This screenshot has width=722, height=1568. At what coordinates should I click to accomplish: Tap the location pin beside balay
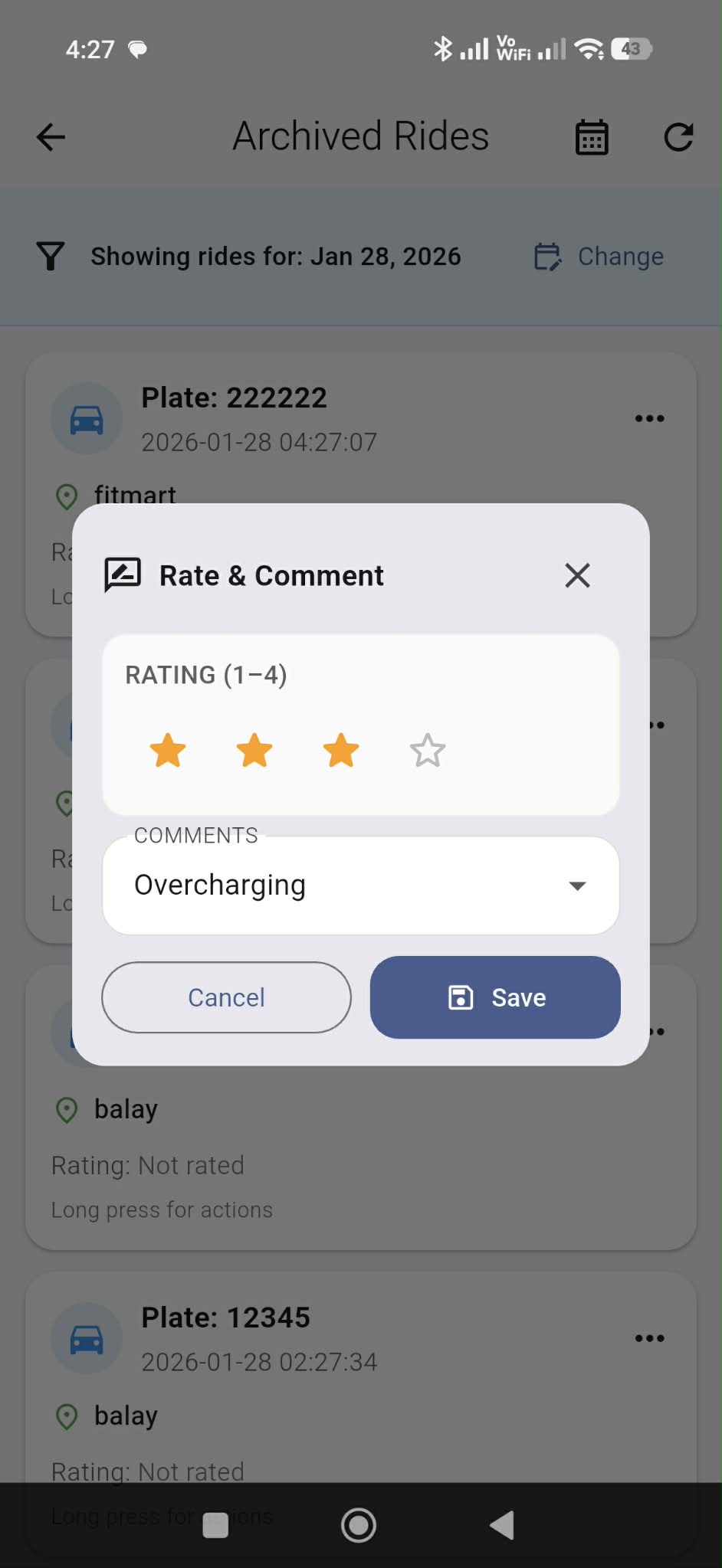click(x=66, y=1109)
